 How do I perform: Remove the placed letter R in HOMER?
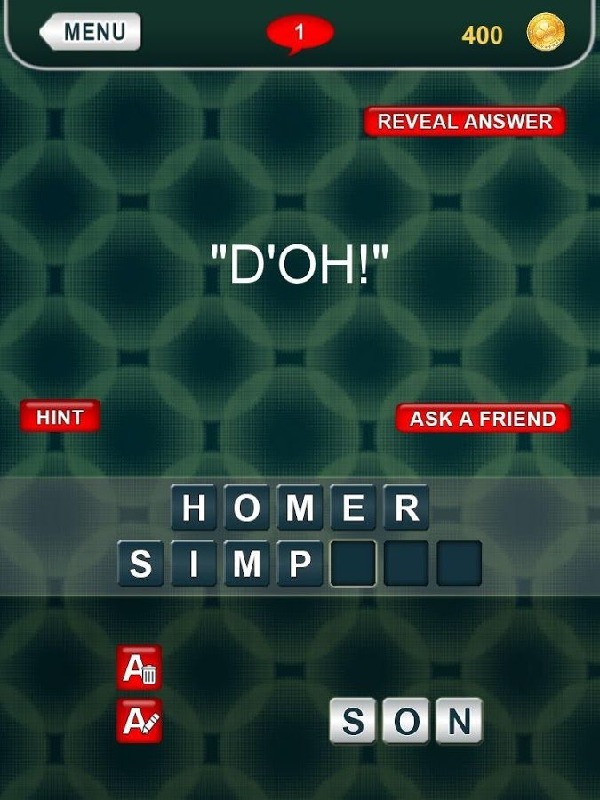pos(405,509)
